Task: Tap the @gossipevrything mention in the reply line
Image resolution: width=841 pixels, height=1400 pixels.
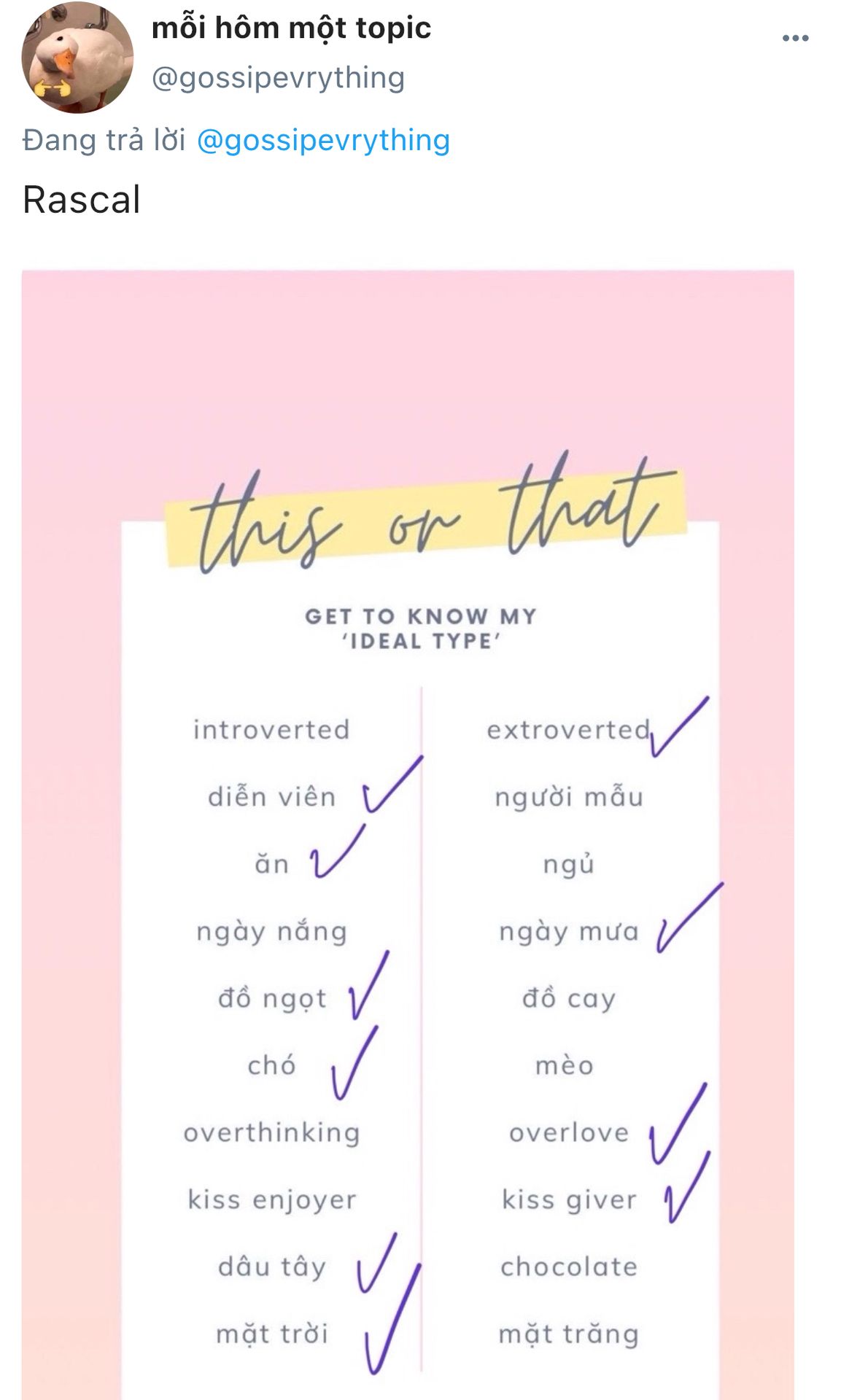Action: (323, 140)
